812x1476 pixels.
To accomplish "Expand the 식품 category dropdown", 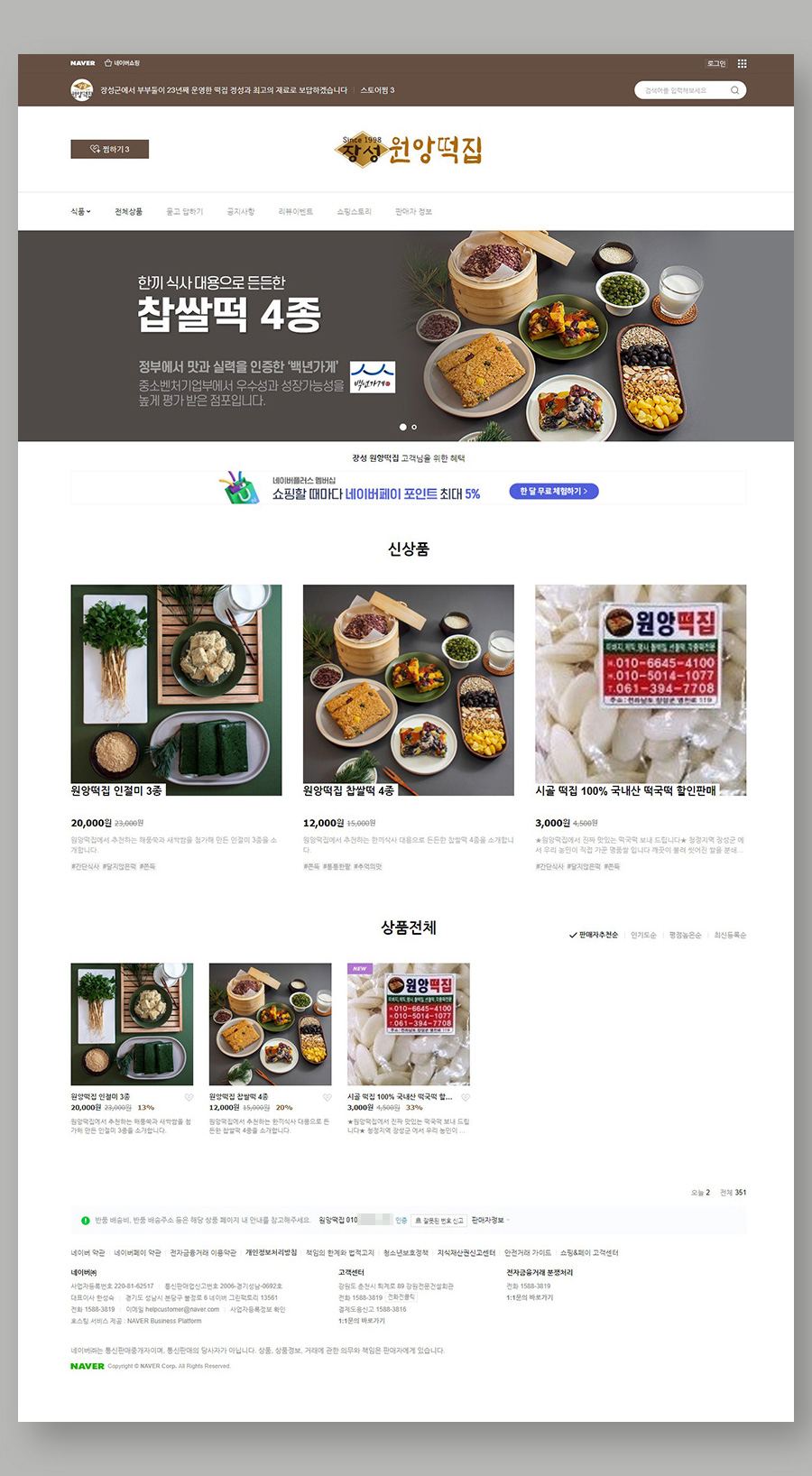I will pyautogui.click(x=80, y=211).
